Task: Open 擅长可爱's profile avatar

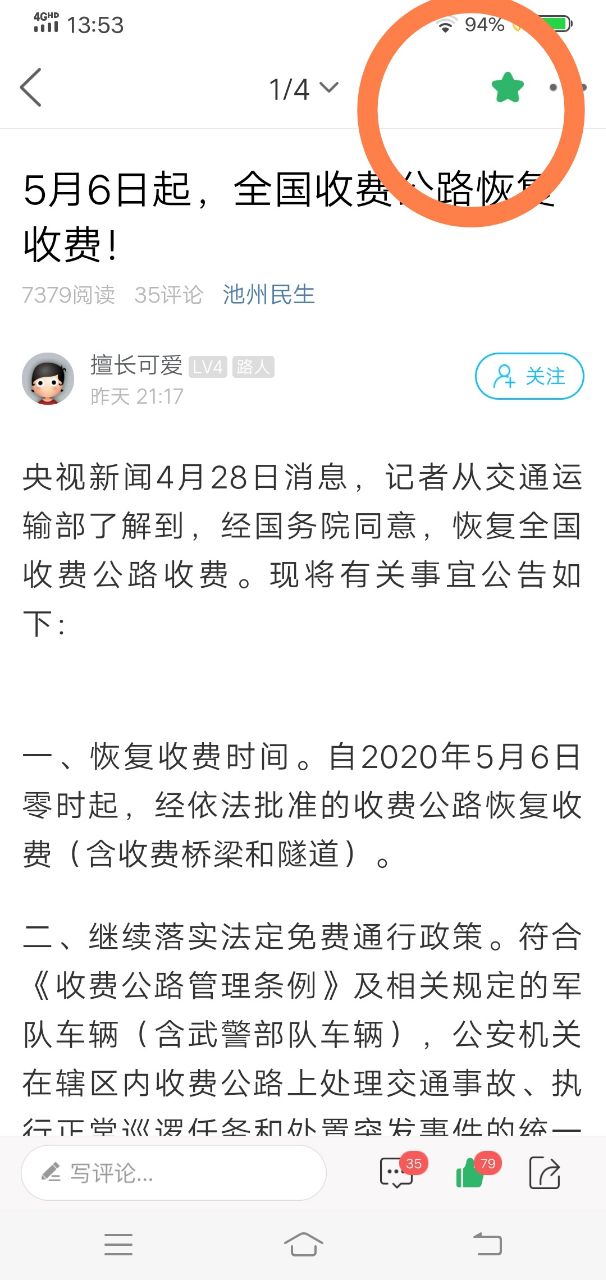Action: tap(48, 377)
